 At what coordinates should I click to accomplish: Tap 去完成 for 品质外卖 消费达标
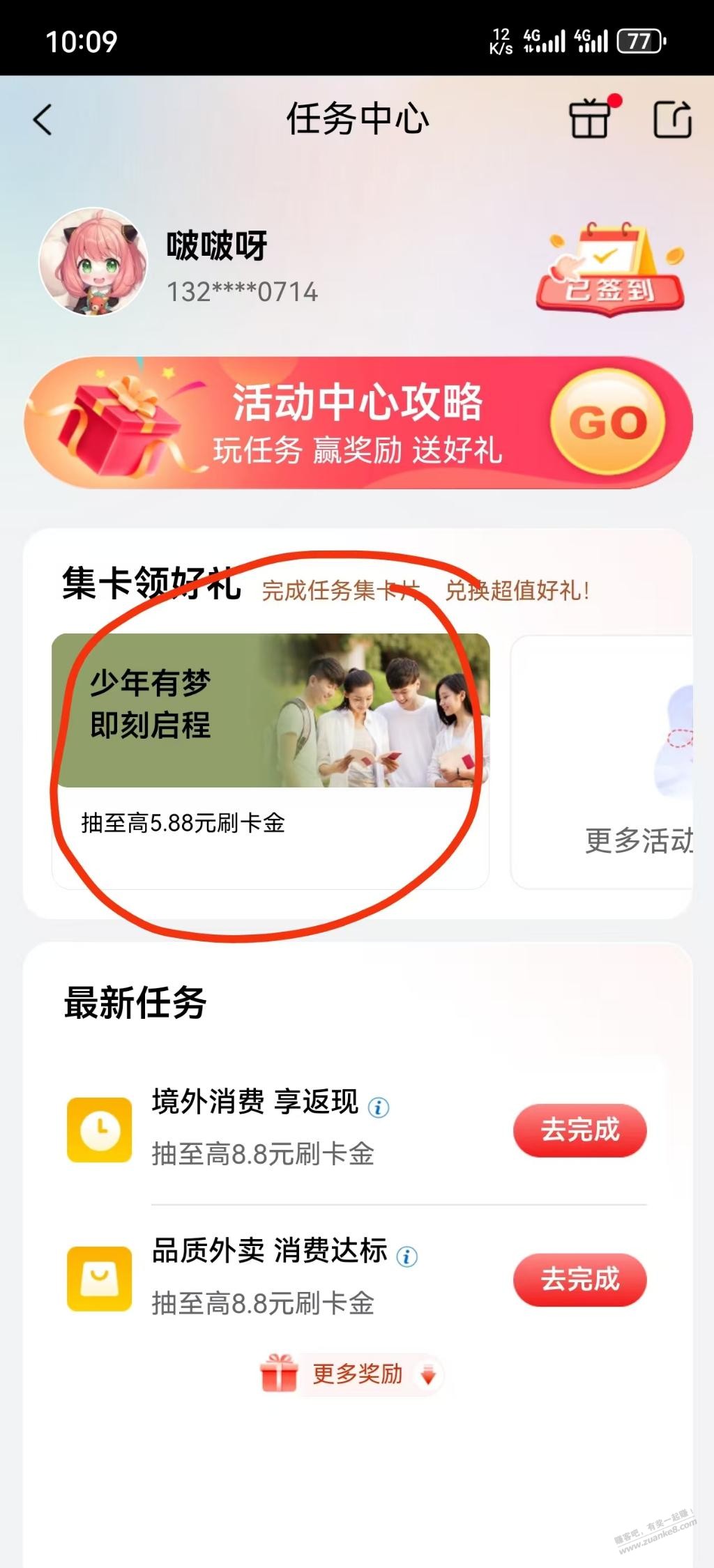coord(579,1279)
